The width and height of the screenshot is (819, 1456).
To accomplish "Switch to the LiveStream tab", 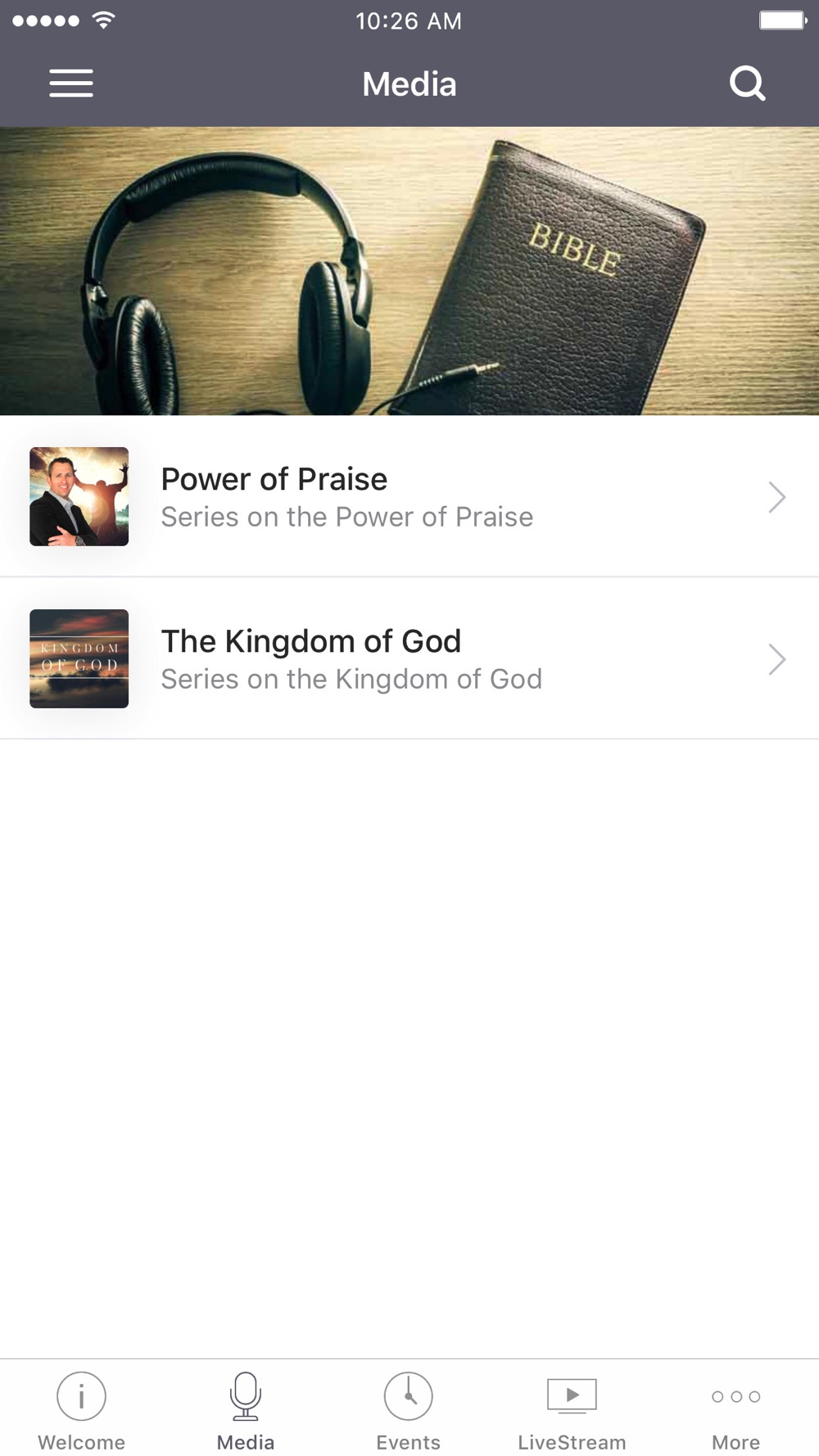I will point(572,1410).
